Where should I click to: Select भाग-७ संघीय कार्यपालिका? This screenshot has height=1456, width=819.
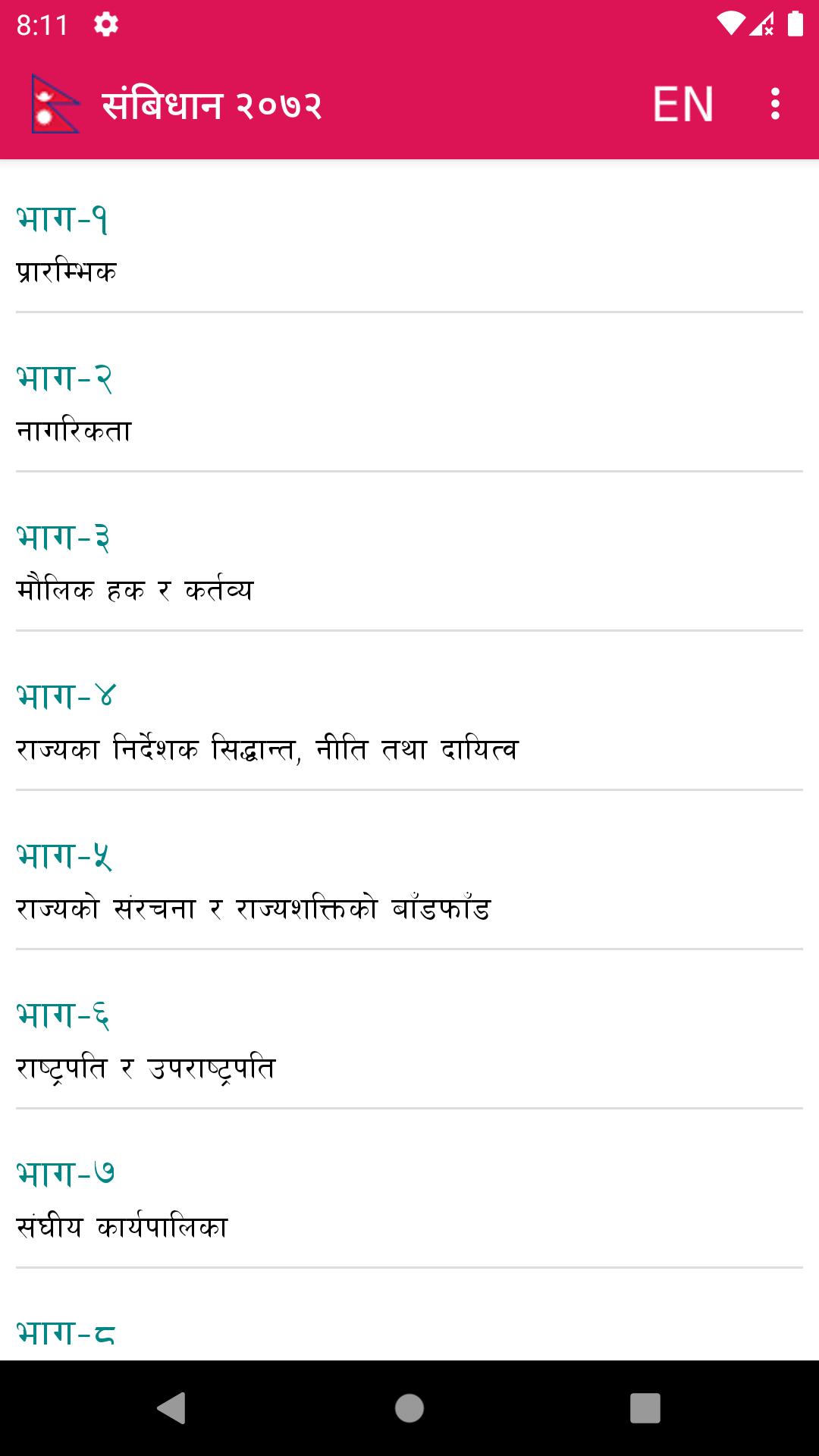[x=409, y=1200]
